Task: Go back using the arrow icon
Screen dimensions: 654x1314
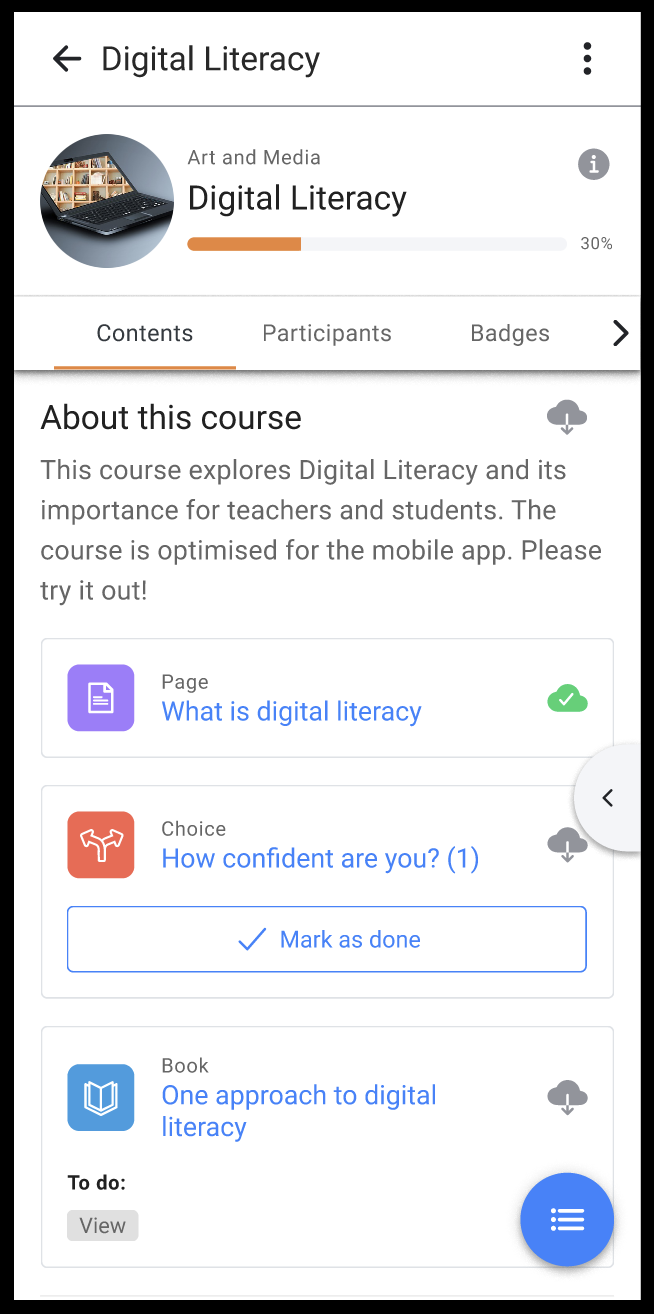Action: click(67, 59)
